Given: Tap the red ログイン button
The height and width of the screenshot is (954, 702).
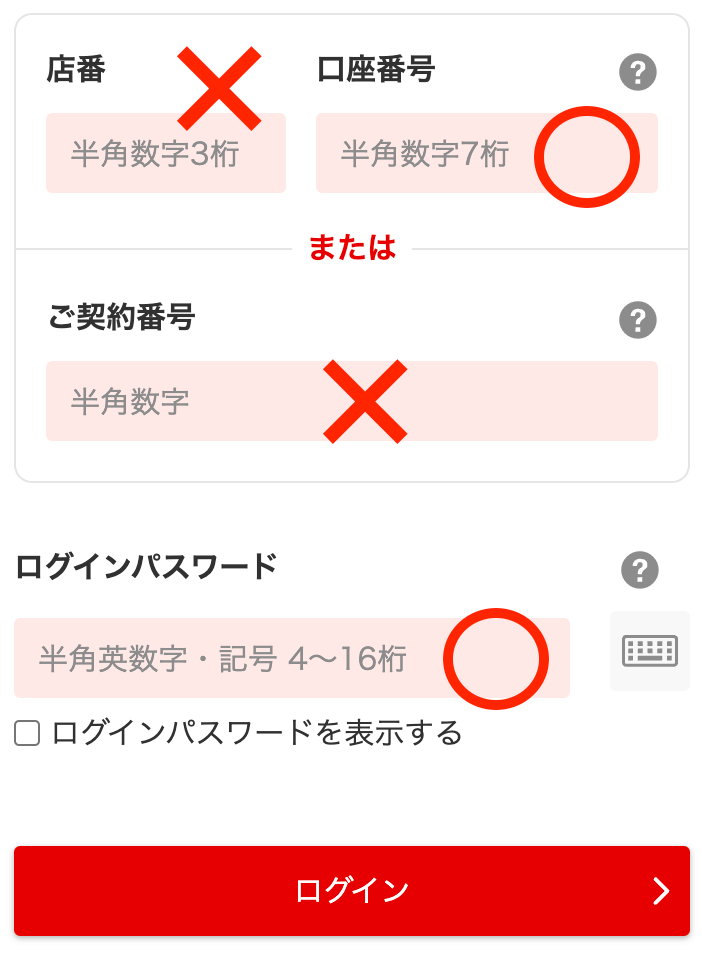Looking at the screenshot, I should click(x=351, y=891).
